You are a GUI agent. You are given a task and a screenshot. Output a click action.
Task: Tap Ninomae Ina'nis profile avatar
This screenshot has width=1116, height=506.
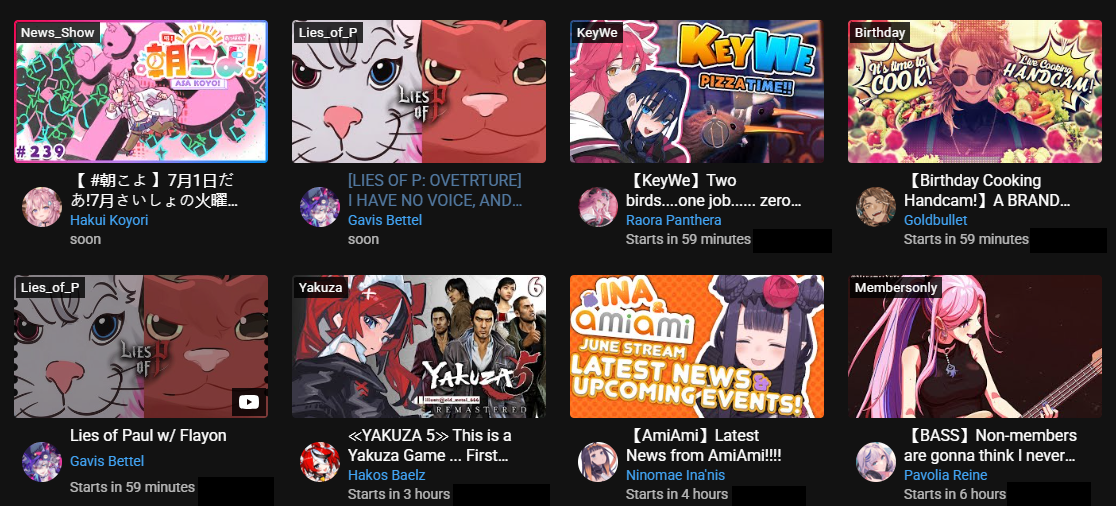tap(598, 462)
